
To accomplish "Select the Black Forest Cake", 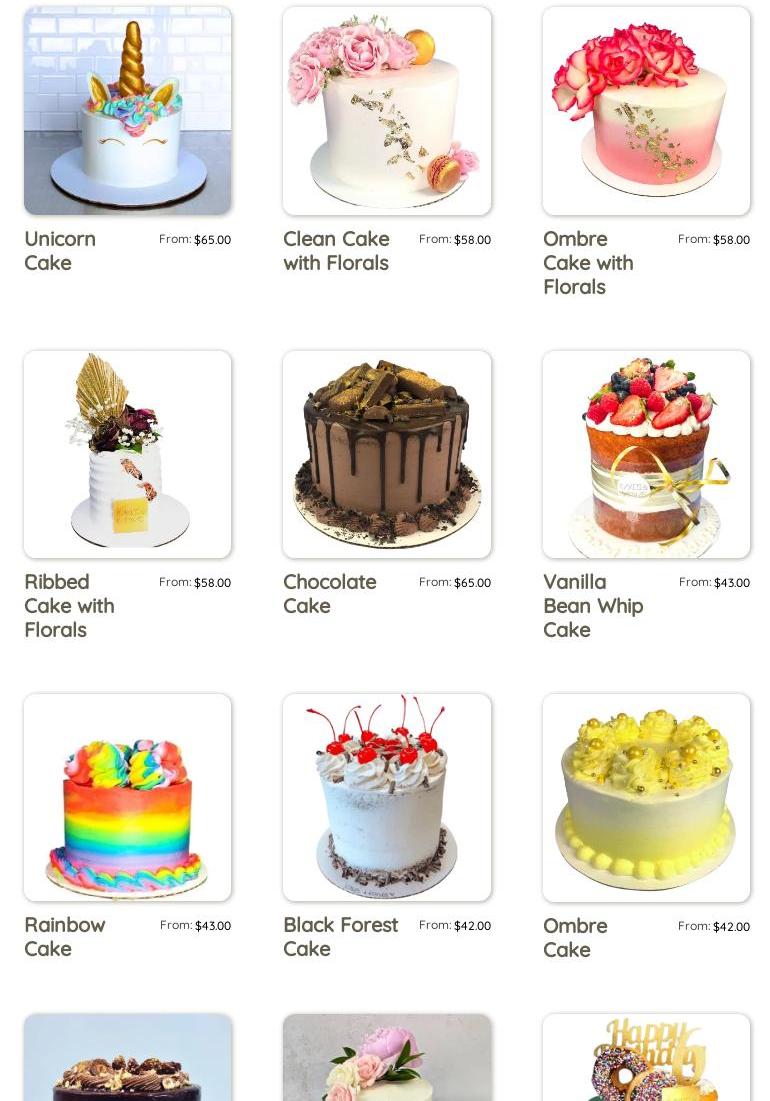I will pyautogui.click(x=387, y=797).
